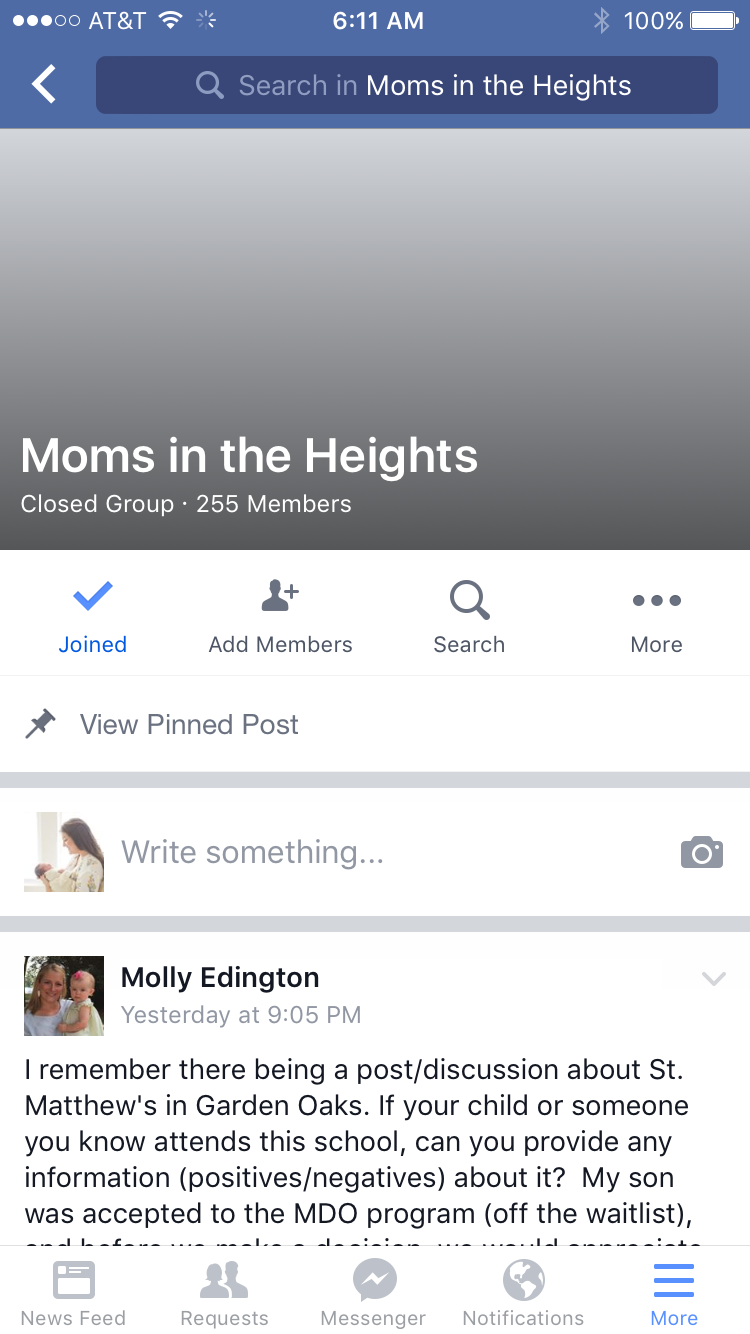Expand options chevron on Molly Edington's post

(713, 979)
